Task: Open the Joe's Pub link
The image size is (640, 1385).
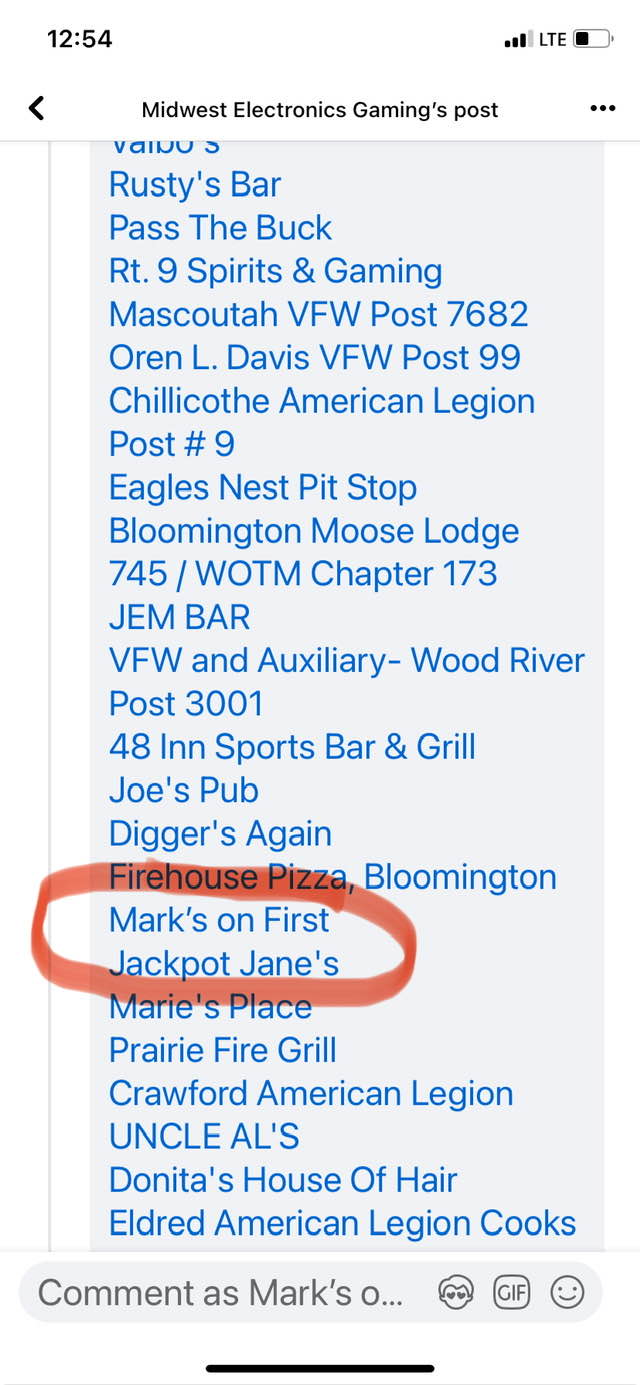Action: (184, 790)
